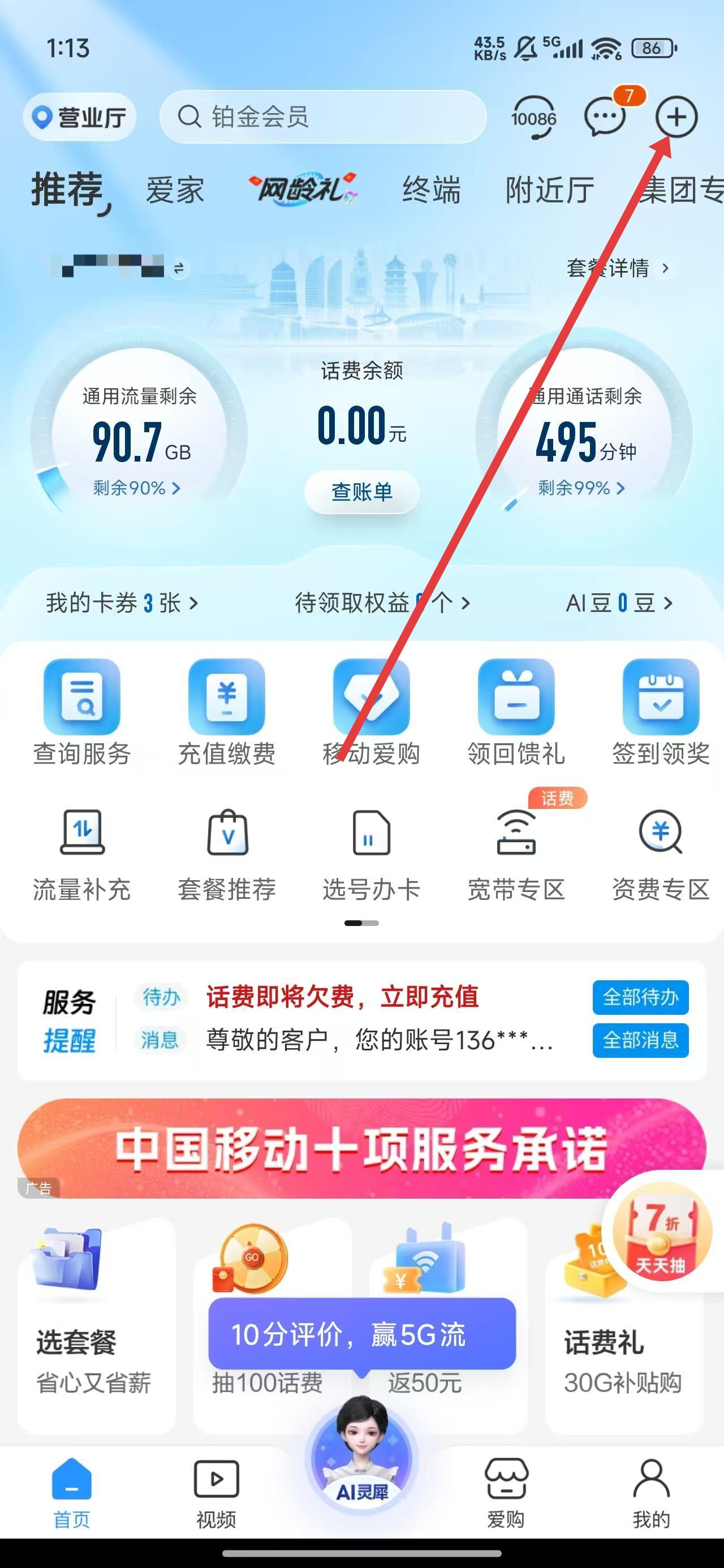
Task: Open the plus menu icon
Action: [676, 117]
